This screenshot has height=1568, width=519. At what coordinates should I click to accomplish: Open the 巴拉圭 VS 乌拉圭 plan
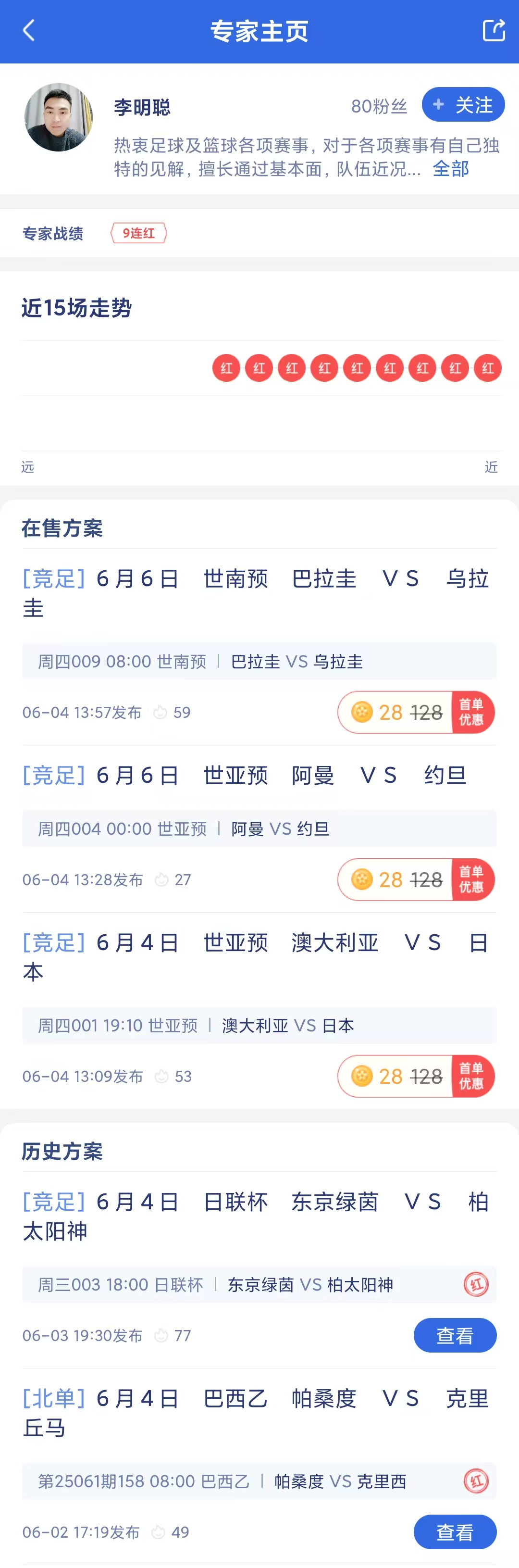tap(256, 592)
